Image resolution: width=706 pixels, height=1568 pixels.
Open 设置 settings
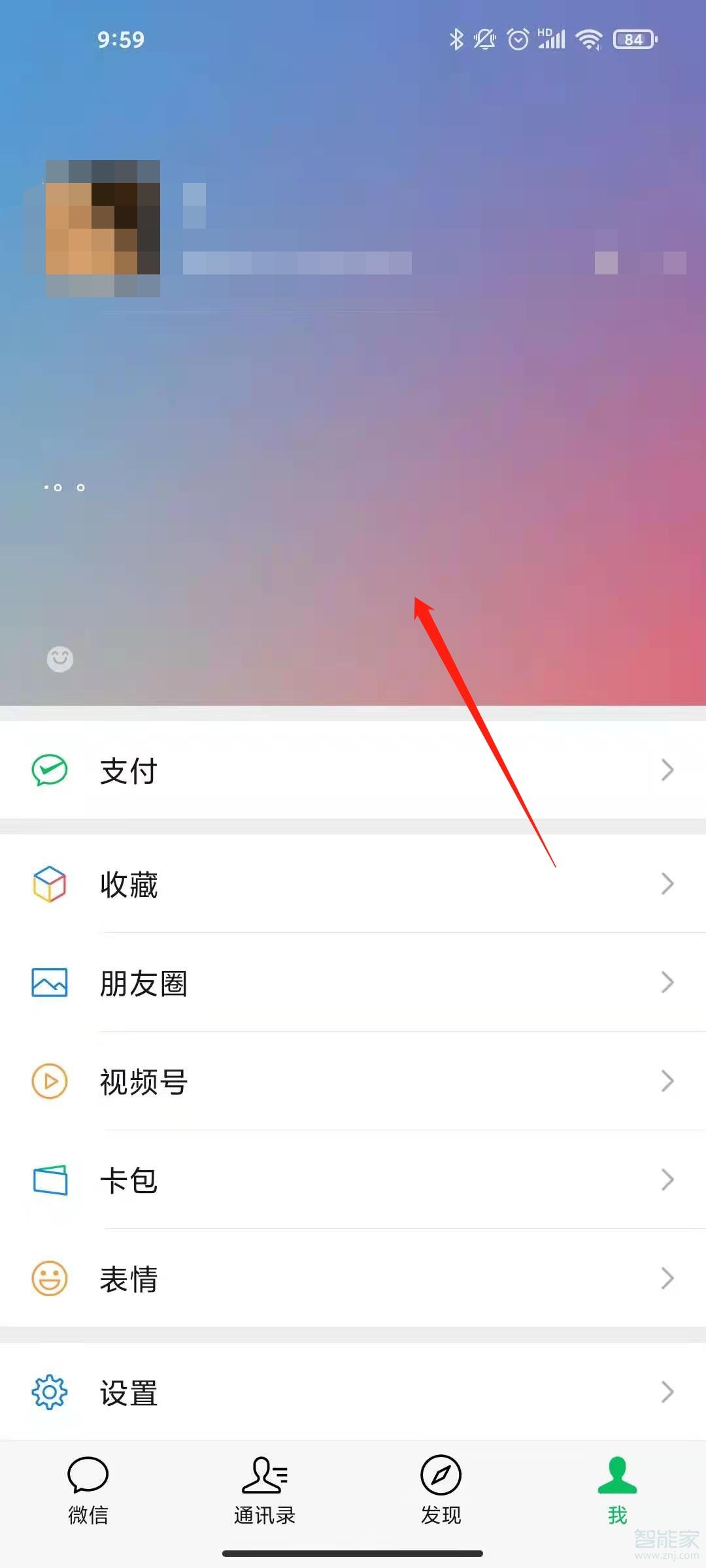(353, 1392)
